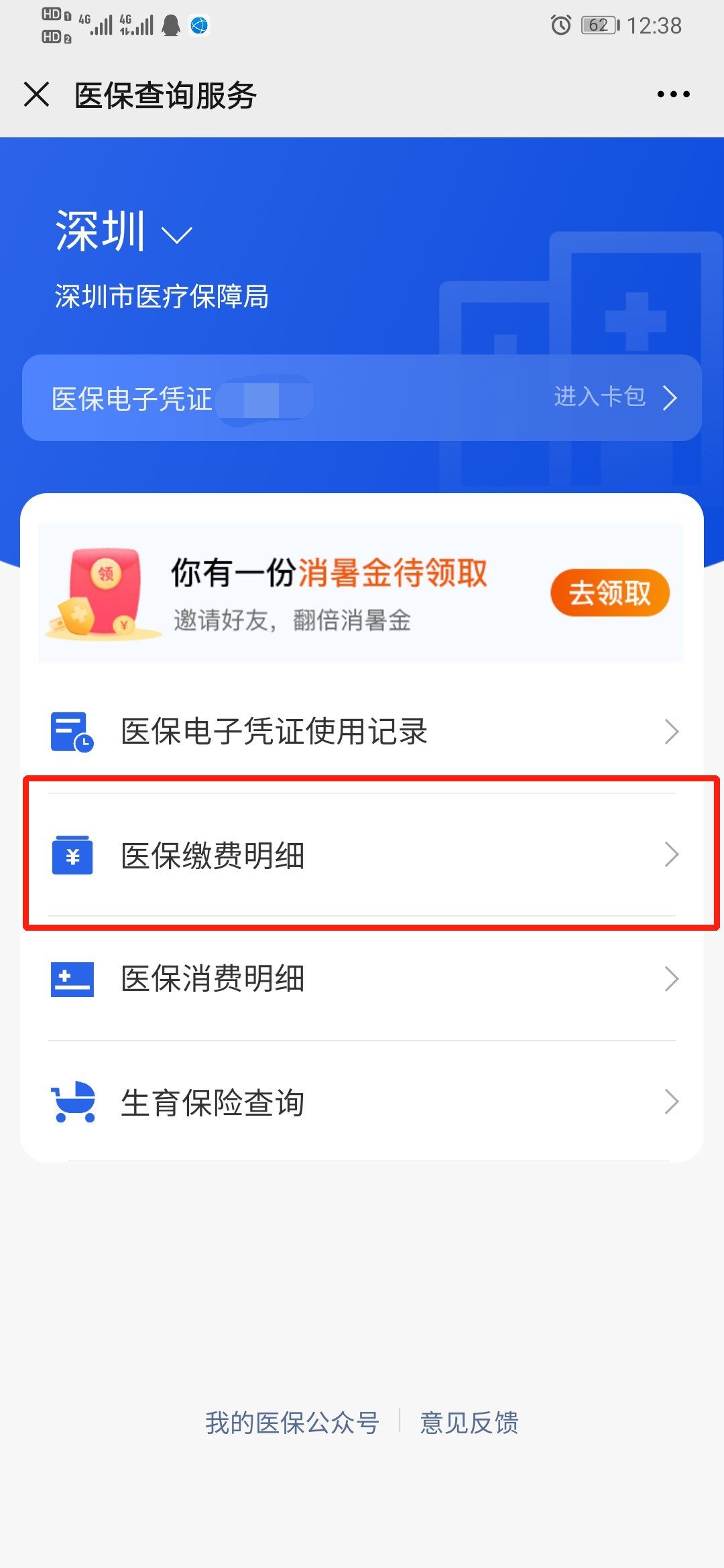724x1568 pixels.
Task: Tap the 去领取 button
Action: pyautogui.click(x=610, y=592)
